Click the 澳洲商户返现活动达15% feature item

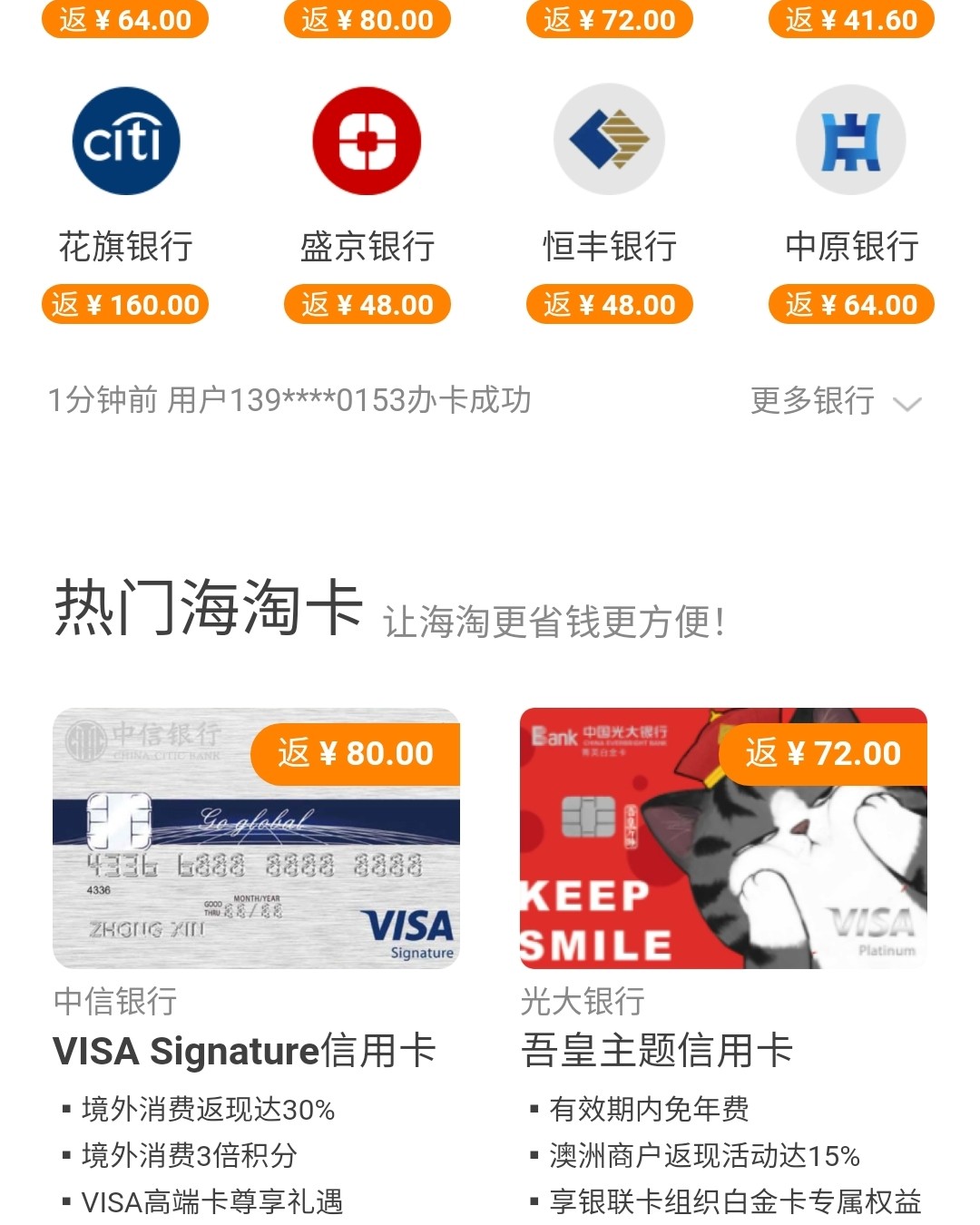pos(703,1155)
